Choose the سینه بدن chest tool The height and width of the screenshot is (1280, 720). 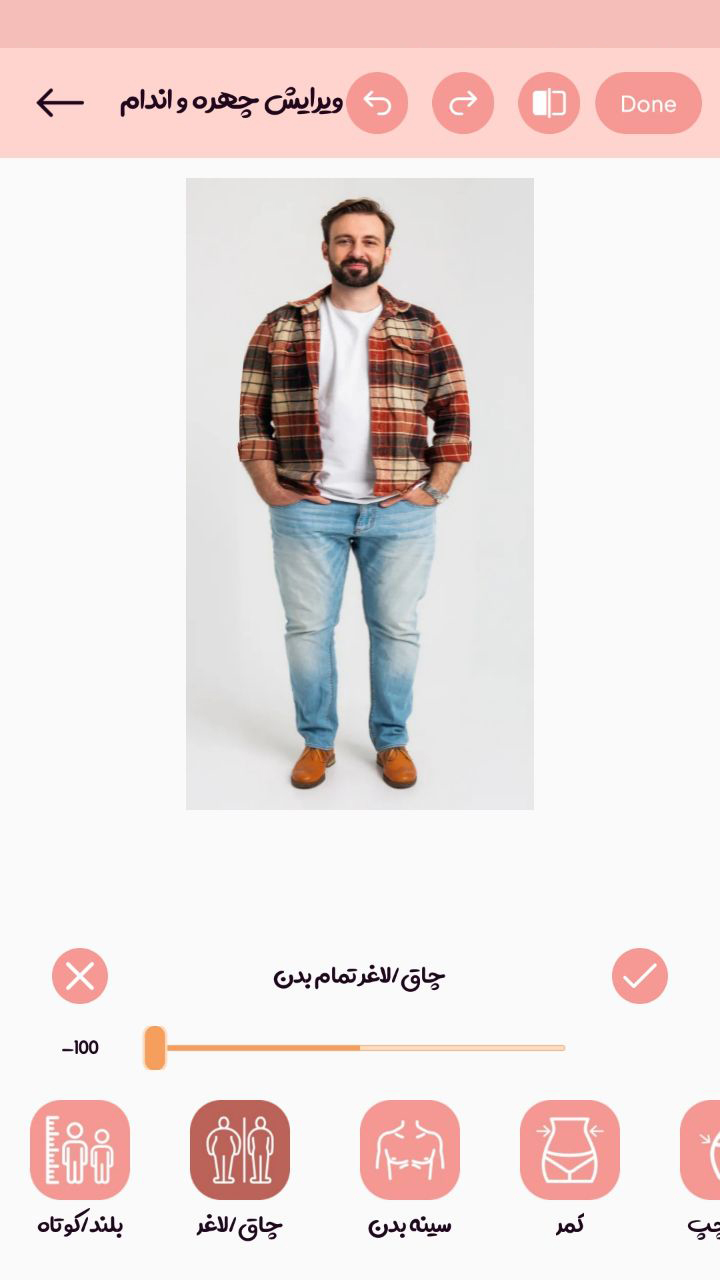coord(410,1150)
